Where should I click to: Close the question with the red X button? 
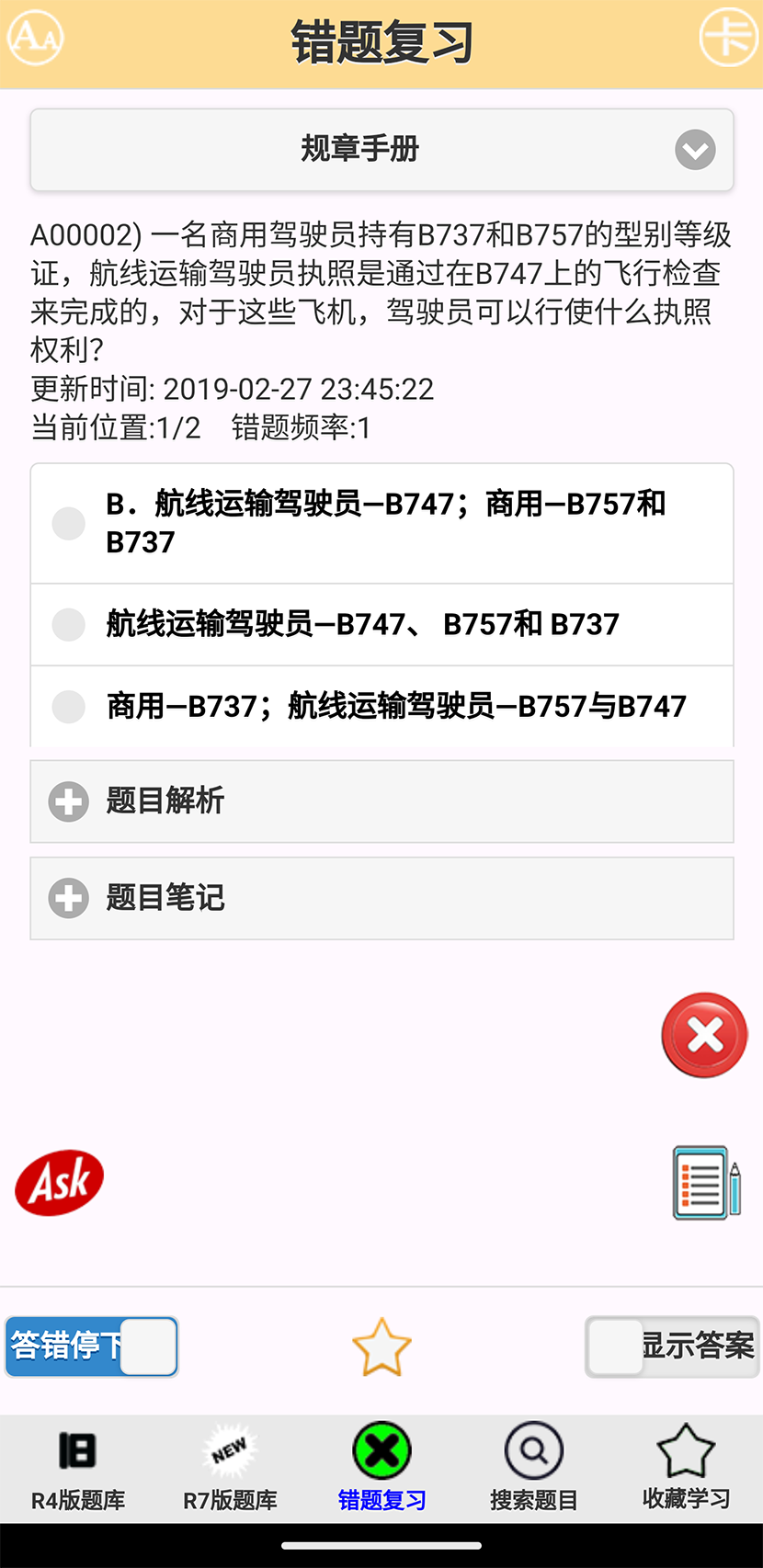click(704, 1034)
